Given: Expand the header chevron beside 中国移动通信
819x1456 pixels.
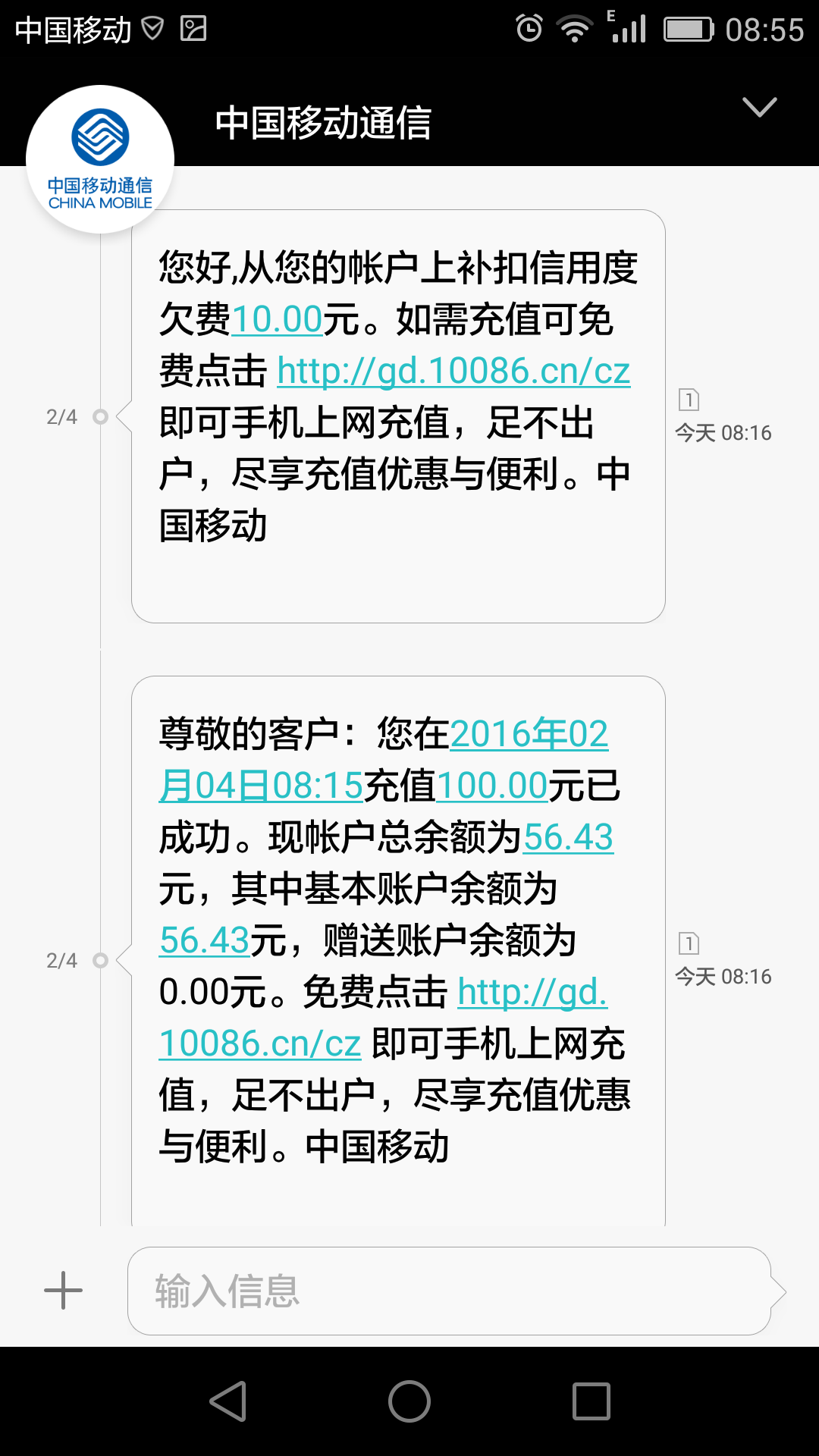Looking at the screenshot, I should tap(759, 108).
